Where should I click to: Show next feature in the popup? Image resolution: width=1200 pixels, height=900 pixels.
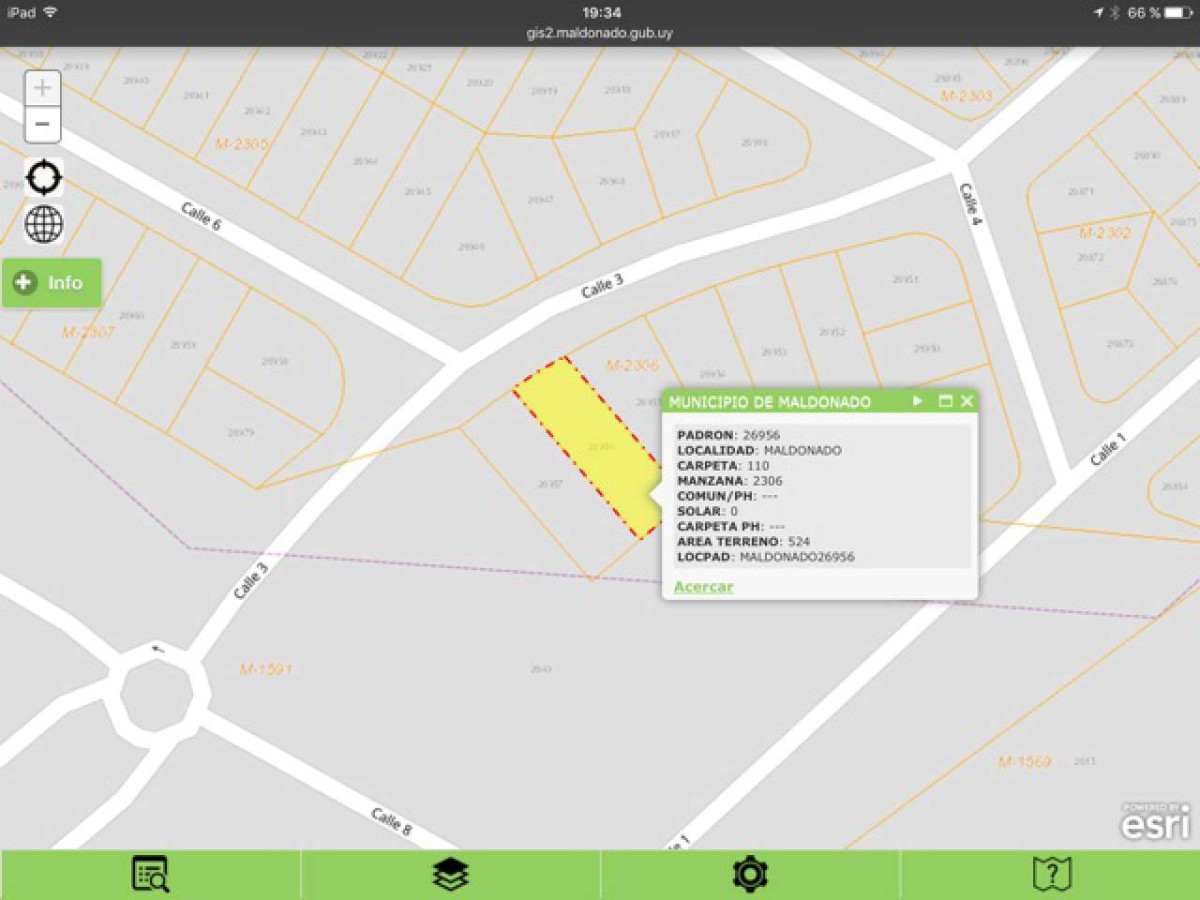(917, 401)
